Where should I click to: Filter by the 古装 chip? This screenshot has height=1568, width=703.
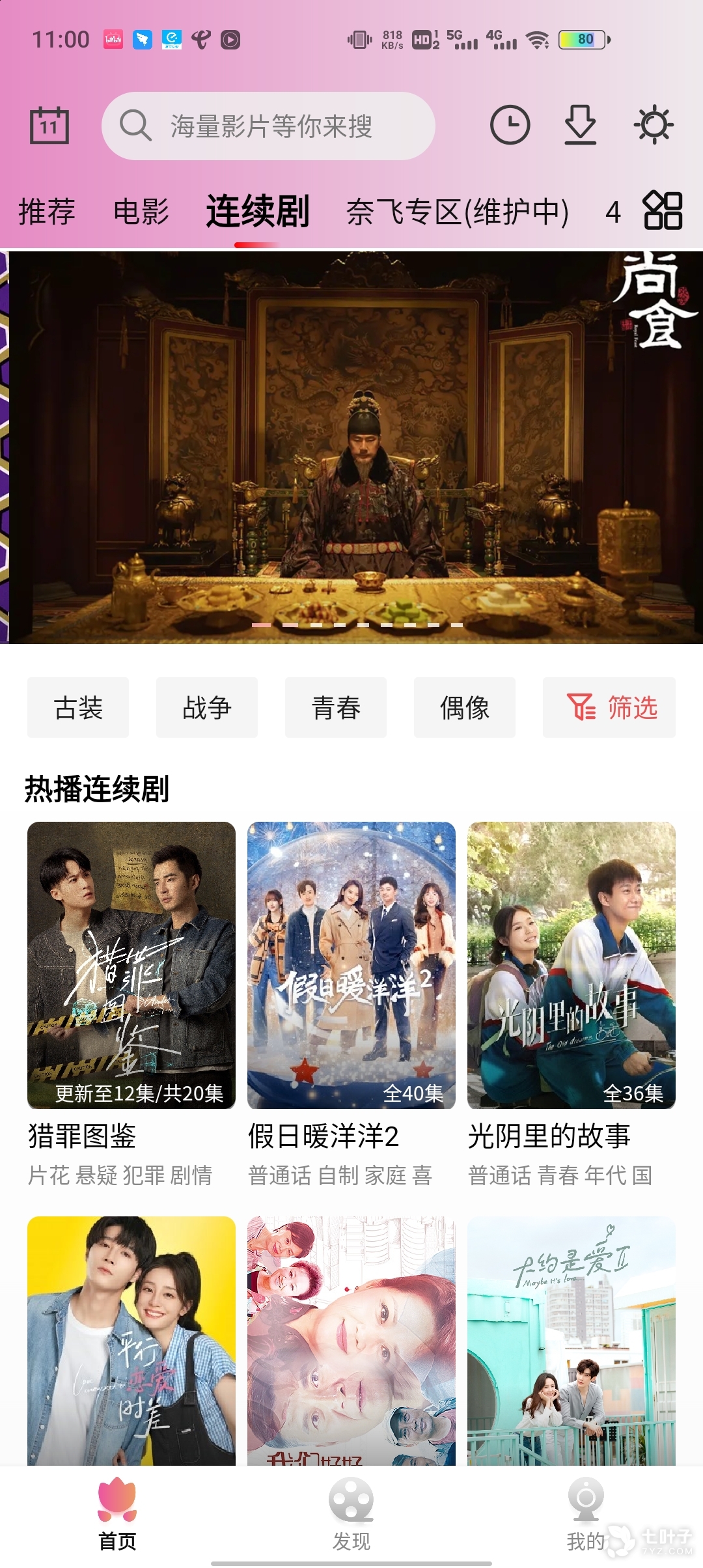click(78, 708)
